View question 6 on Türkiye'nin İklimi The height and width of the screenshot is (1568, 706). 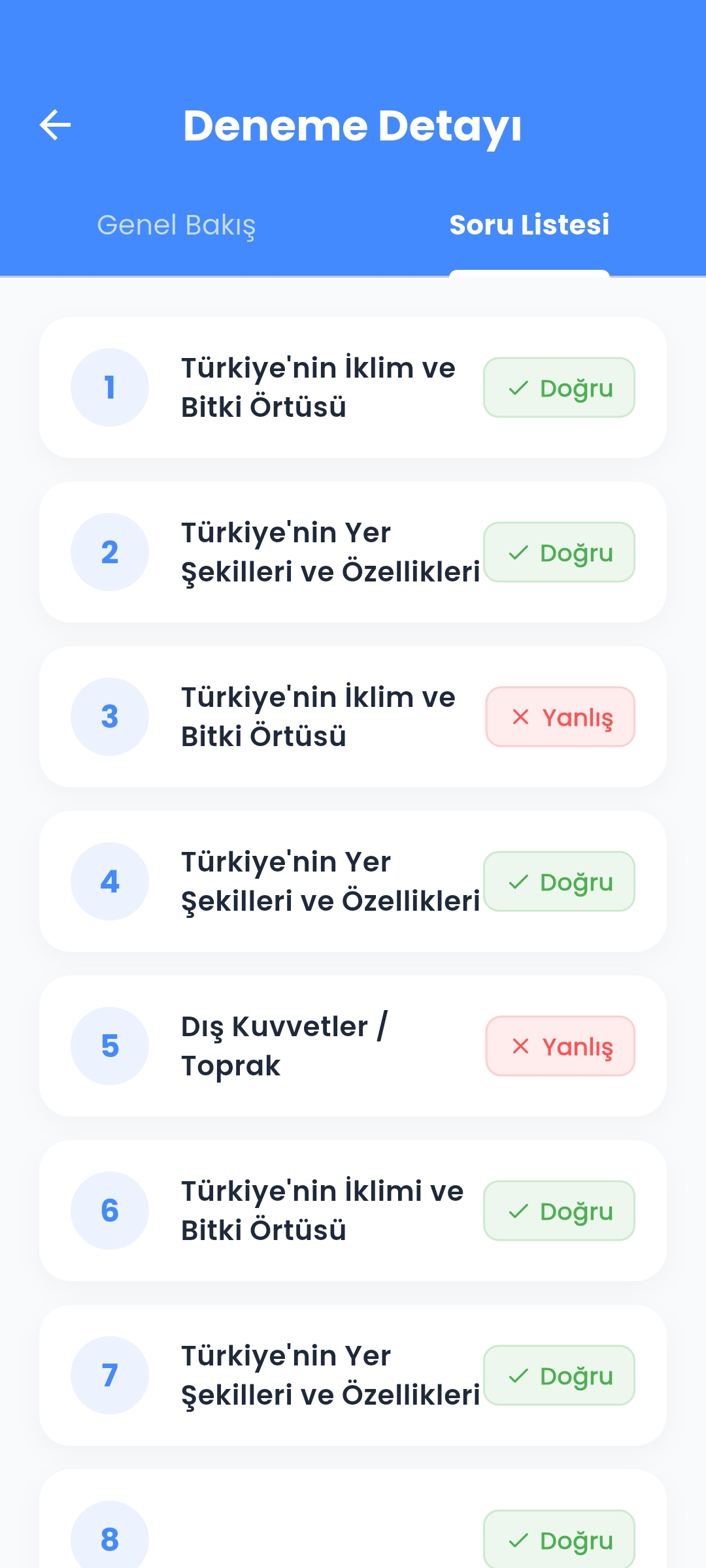click(x=353, y=1211)
